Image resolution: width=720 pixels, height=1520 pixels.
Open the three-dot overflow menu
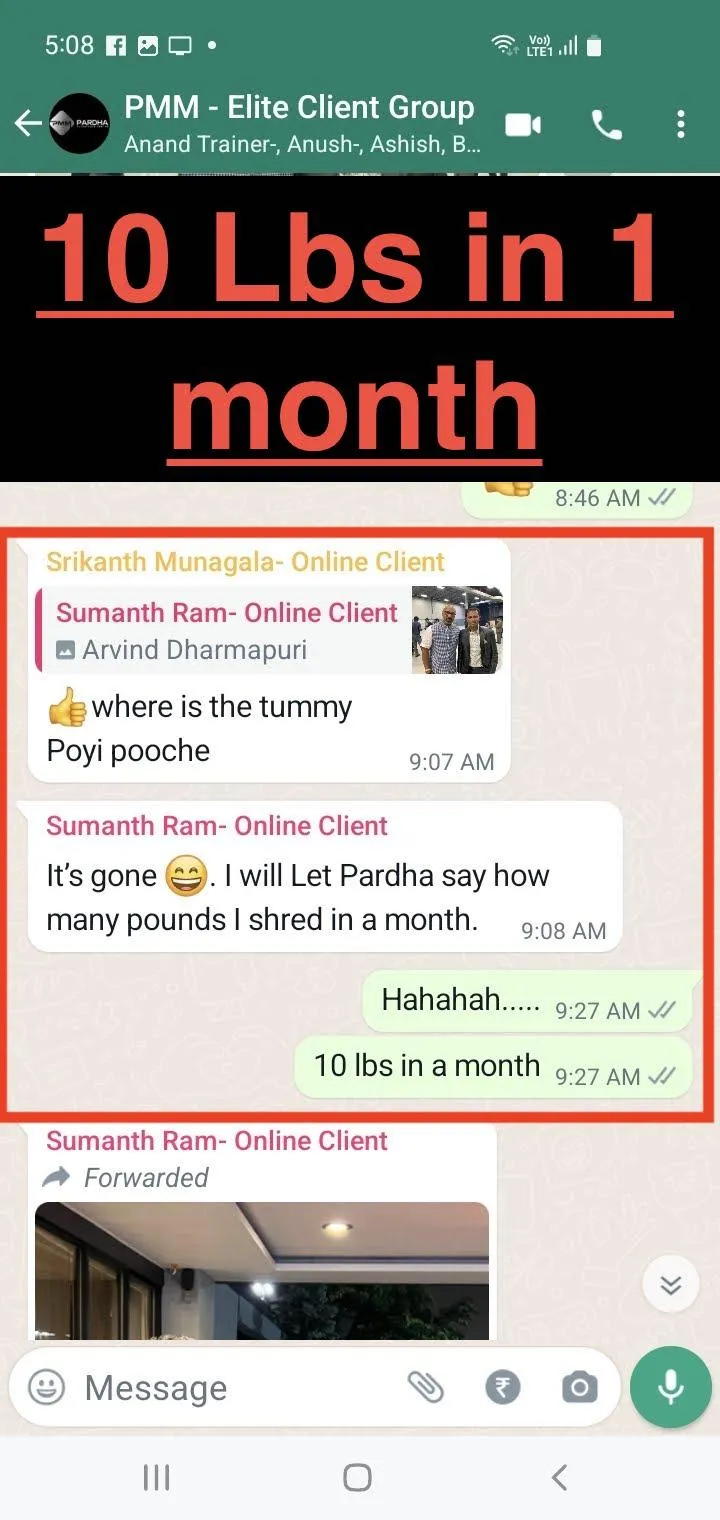click(680, 125)
